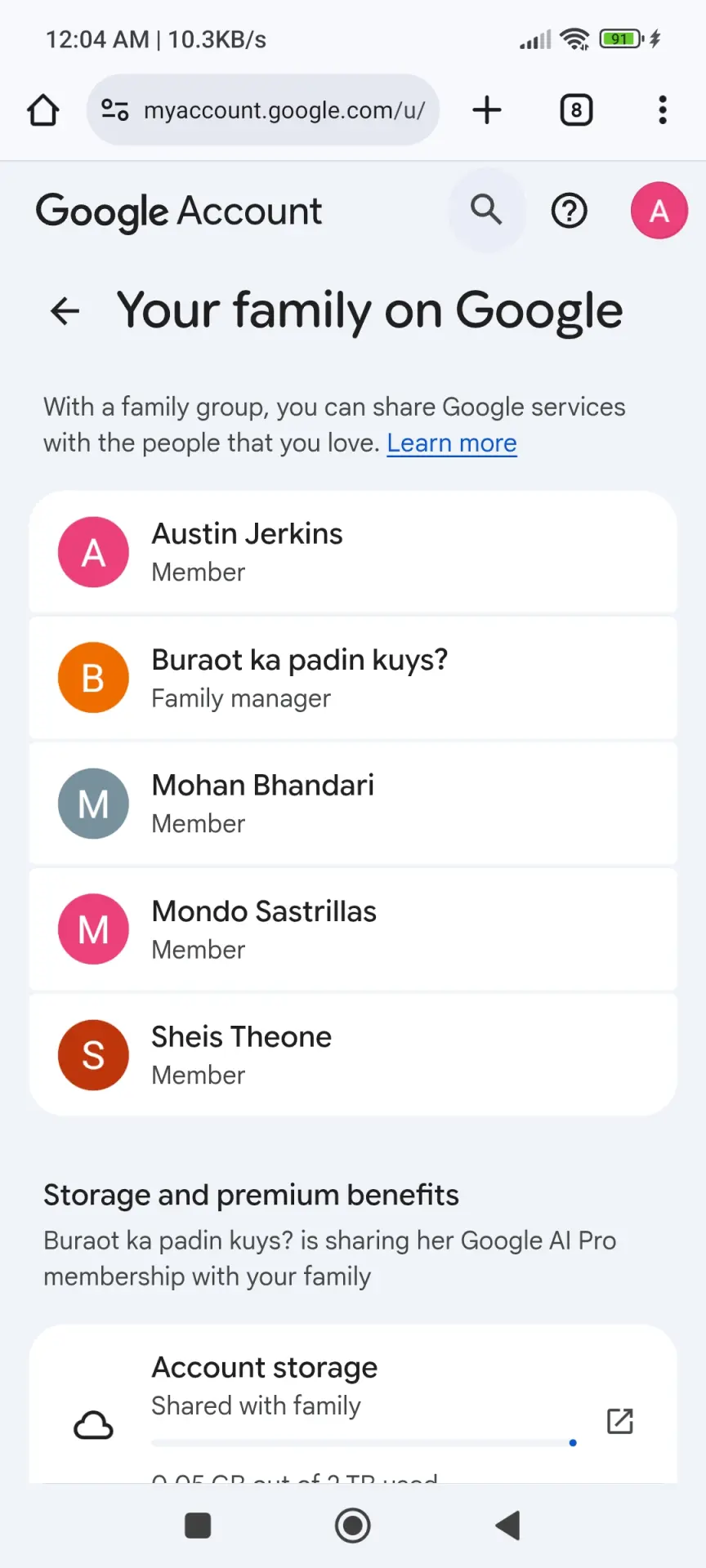The height and width of the screenshot is (1568, 706).
Task: Select Mohan Bhandari from the family list
Action: (353, 804)
